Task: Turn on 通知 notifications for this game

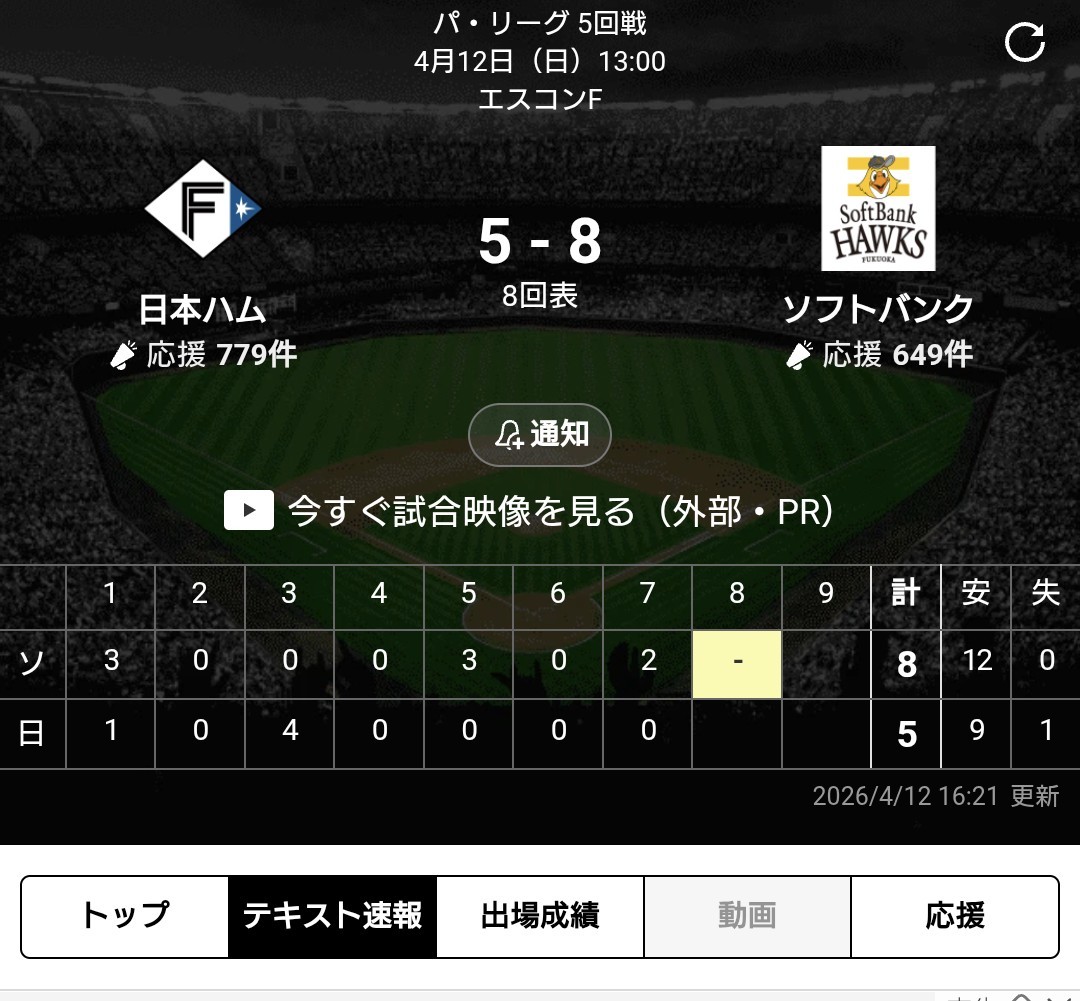Action: coord(540,435)
